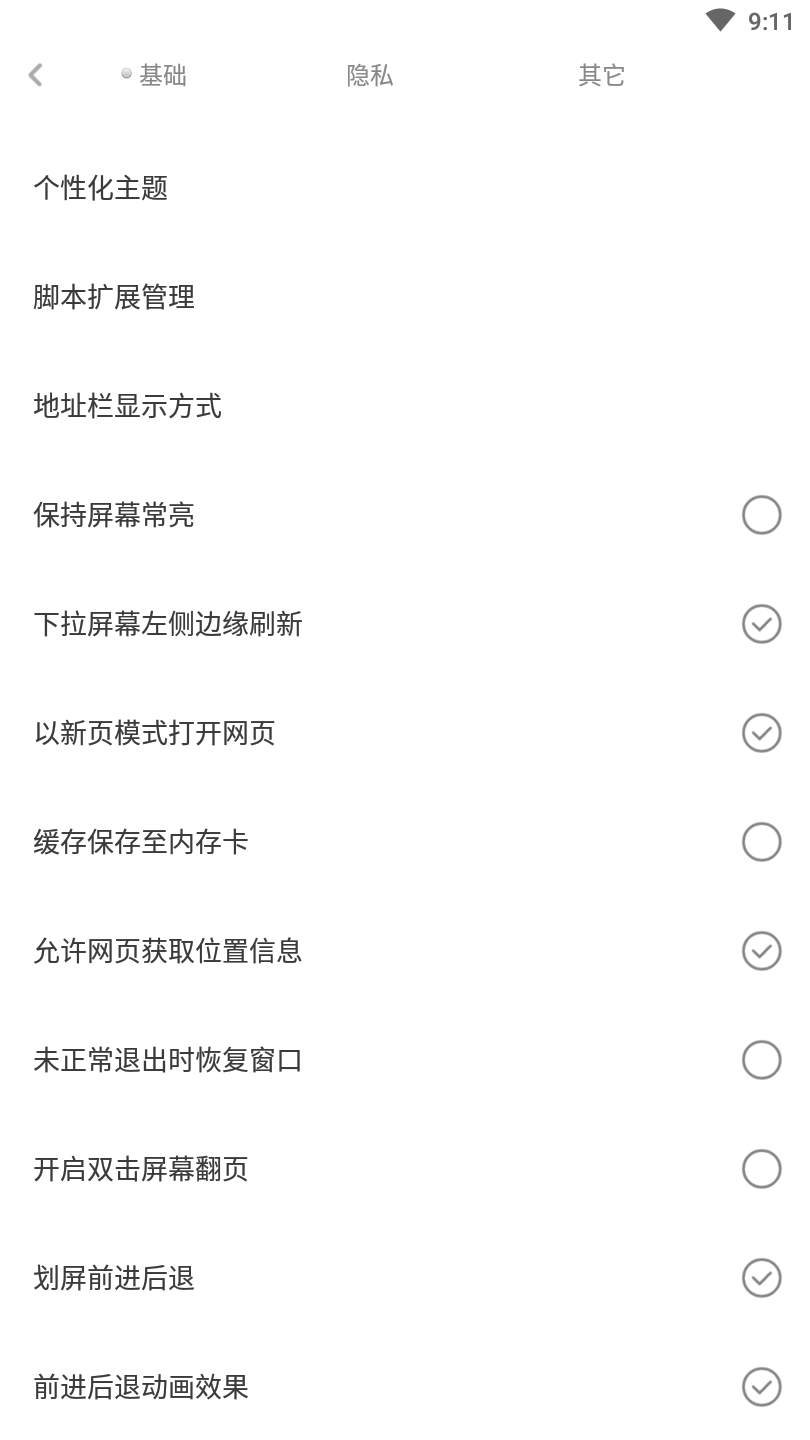This screenshot has width=810, height=1440.
Task: Turn off 划屏前进后退
Action: pos(761,1278)
